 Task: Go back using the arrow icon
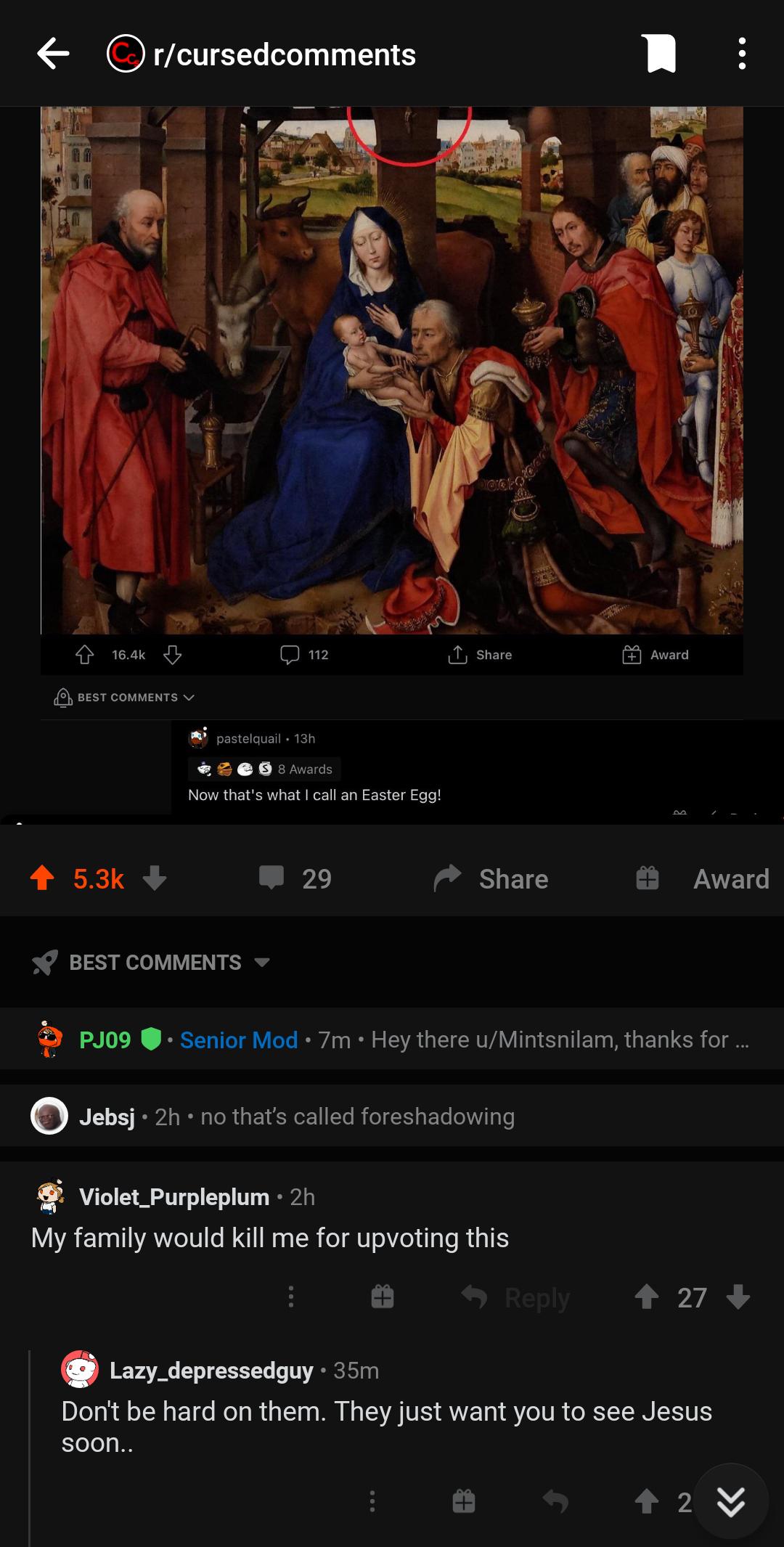54,54
